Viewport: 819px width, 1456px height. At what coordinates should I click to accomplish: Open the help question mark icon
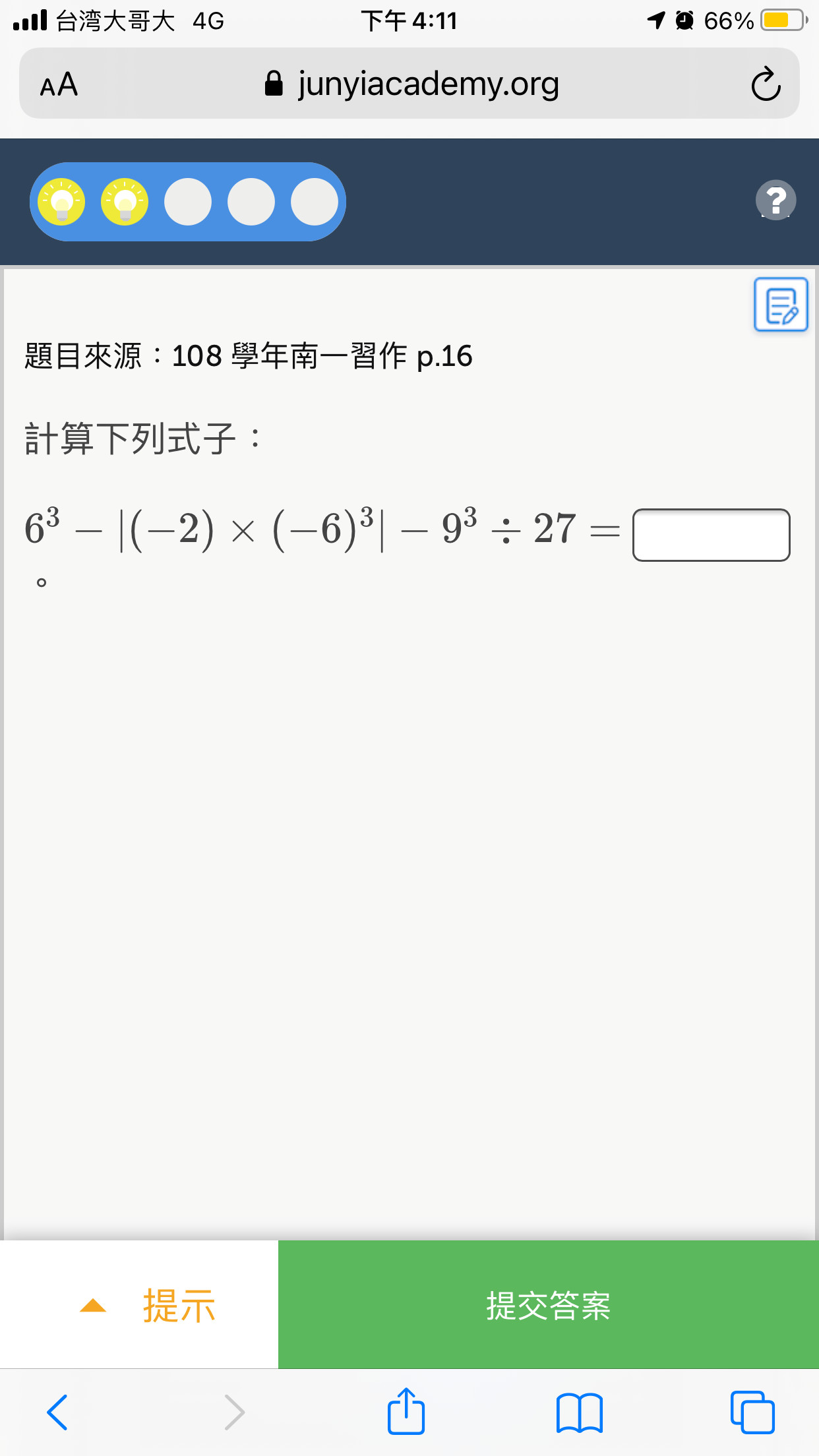click(x=775, y=200)
